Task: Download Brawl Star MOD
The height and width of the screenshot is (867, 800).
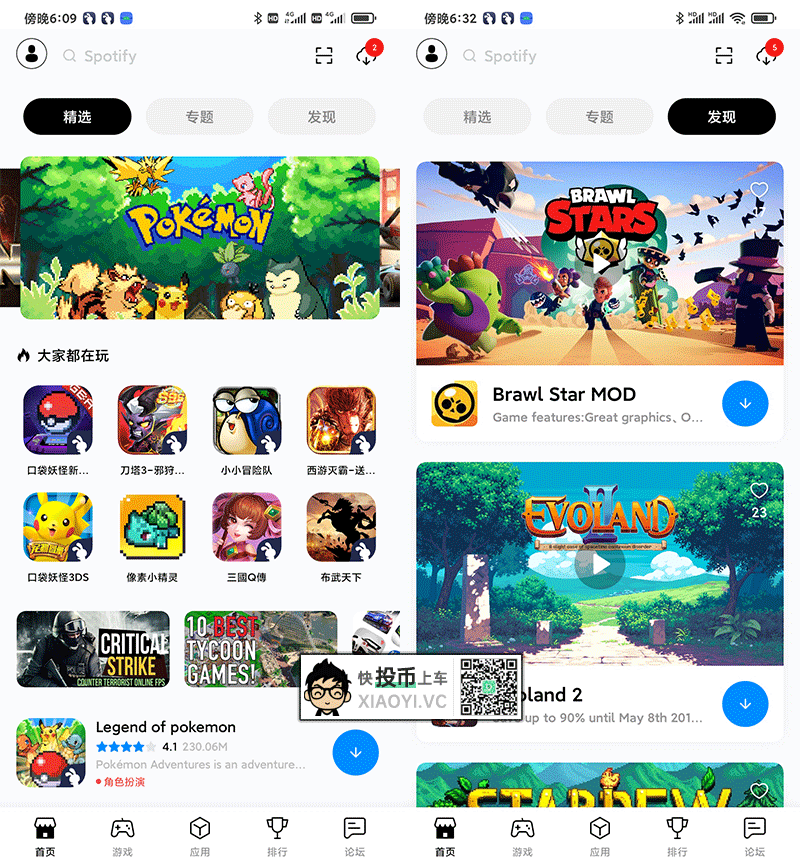Action: tap(745, 404)
